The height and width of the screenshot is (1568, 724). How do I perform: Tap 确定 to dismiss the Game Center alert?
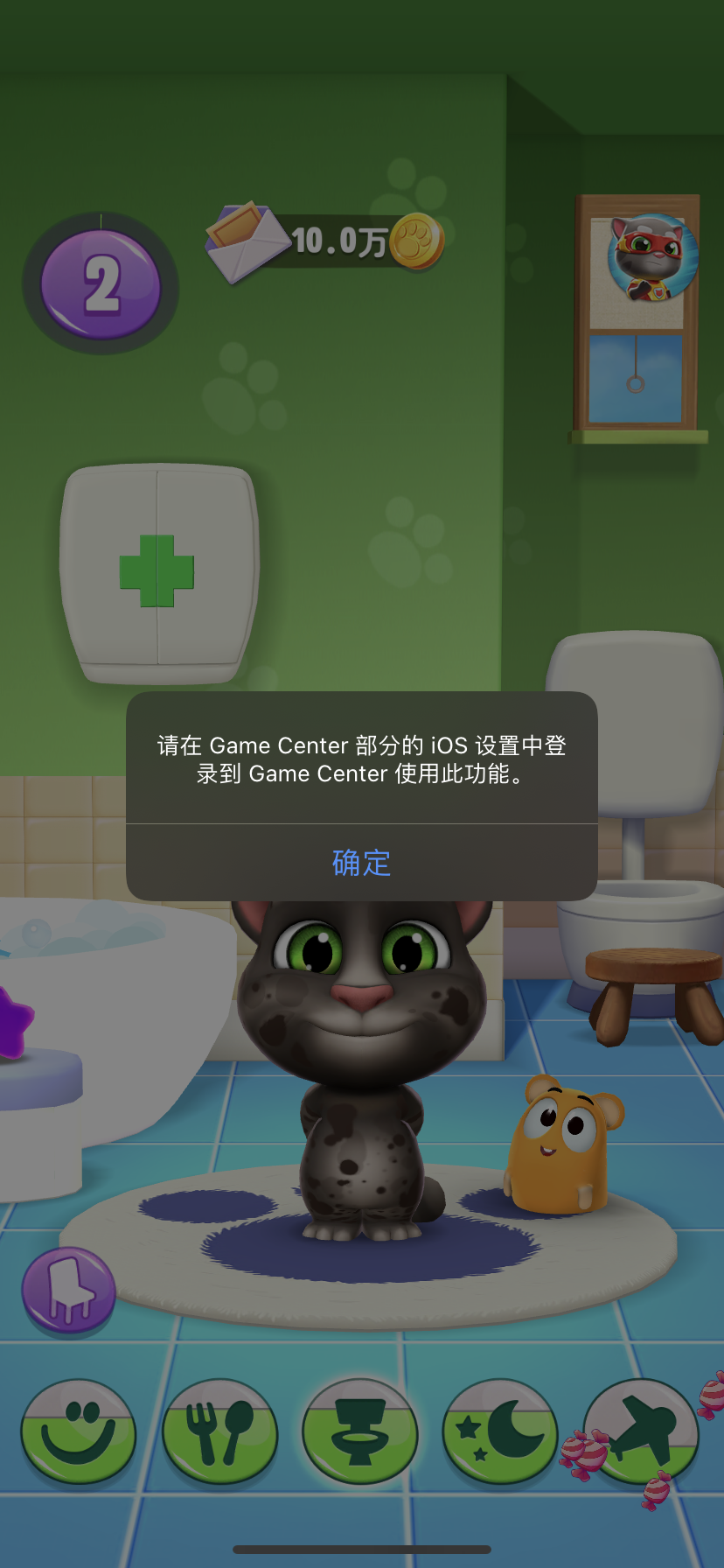pos(361,863)
